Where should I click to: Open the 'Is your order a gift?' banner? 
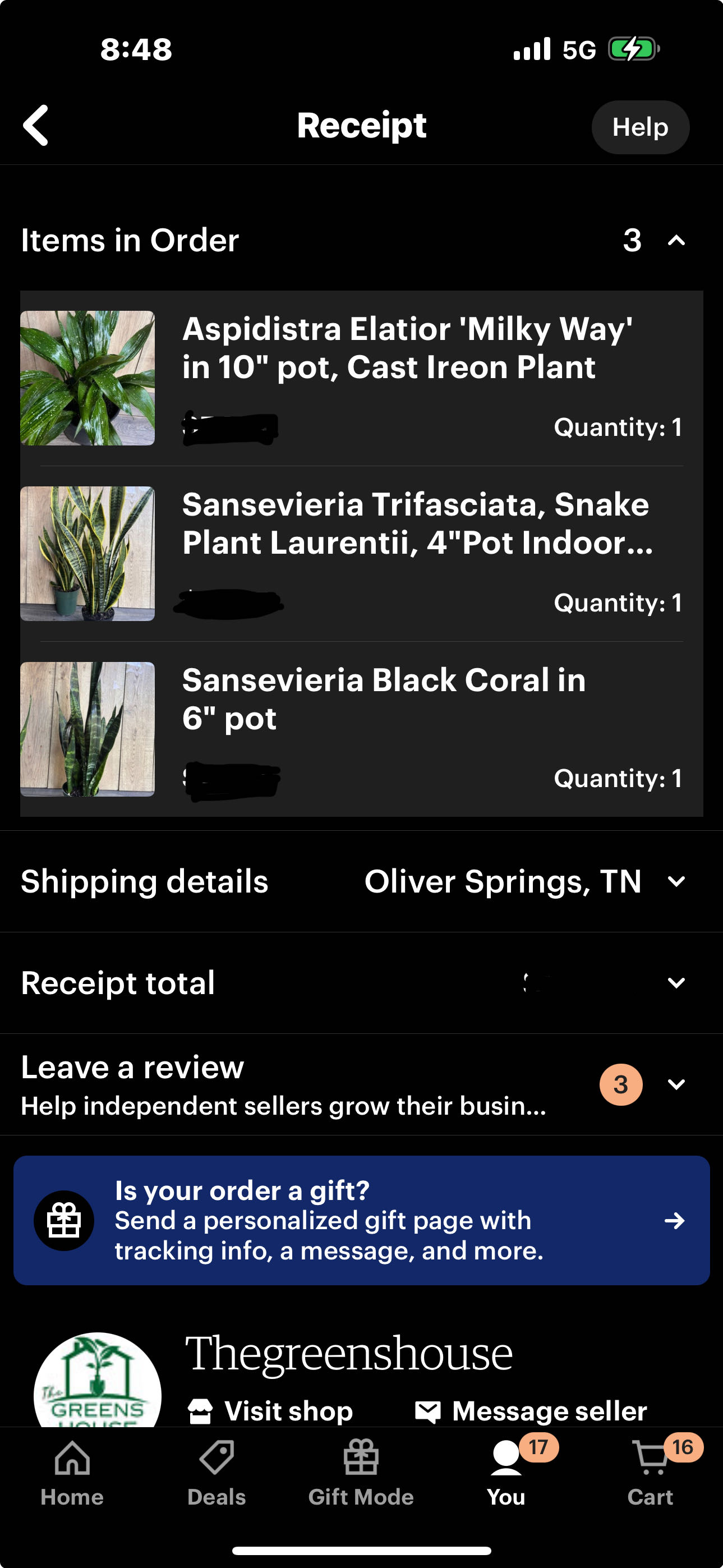[361, 1220]
